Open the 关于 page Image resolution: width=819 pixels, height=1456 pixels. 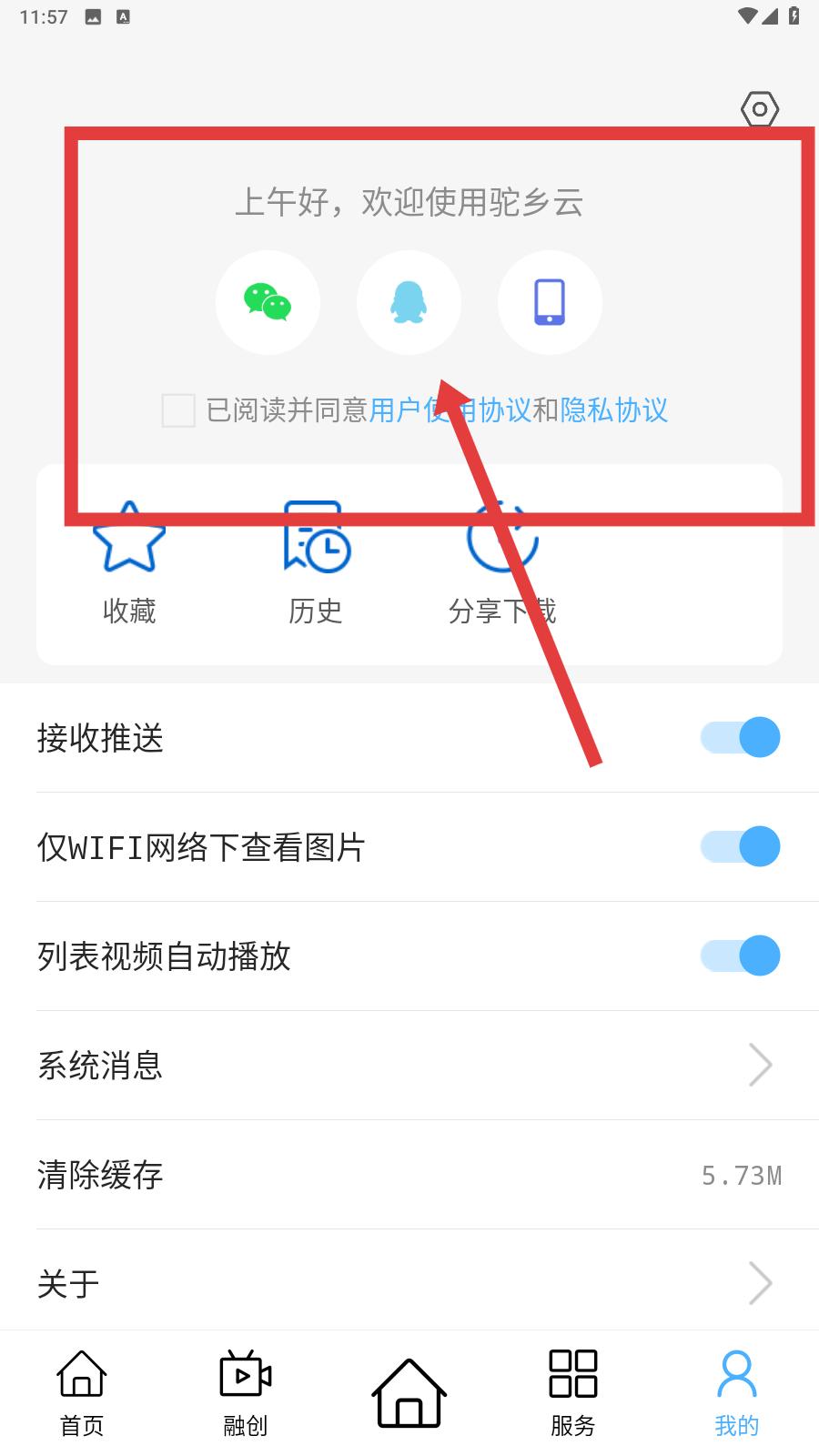(409, 1284)
